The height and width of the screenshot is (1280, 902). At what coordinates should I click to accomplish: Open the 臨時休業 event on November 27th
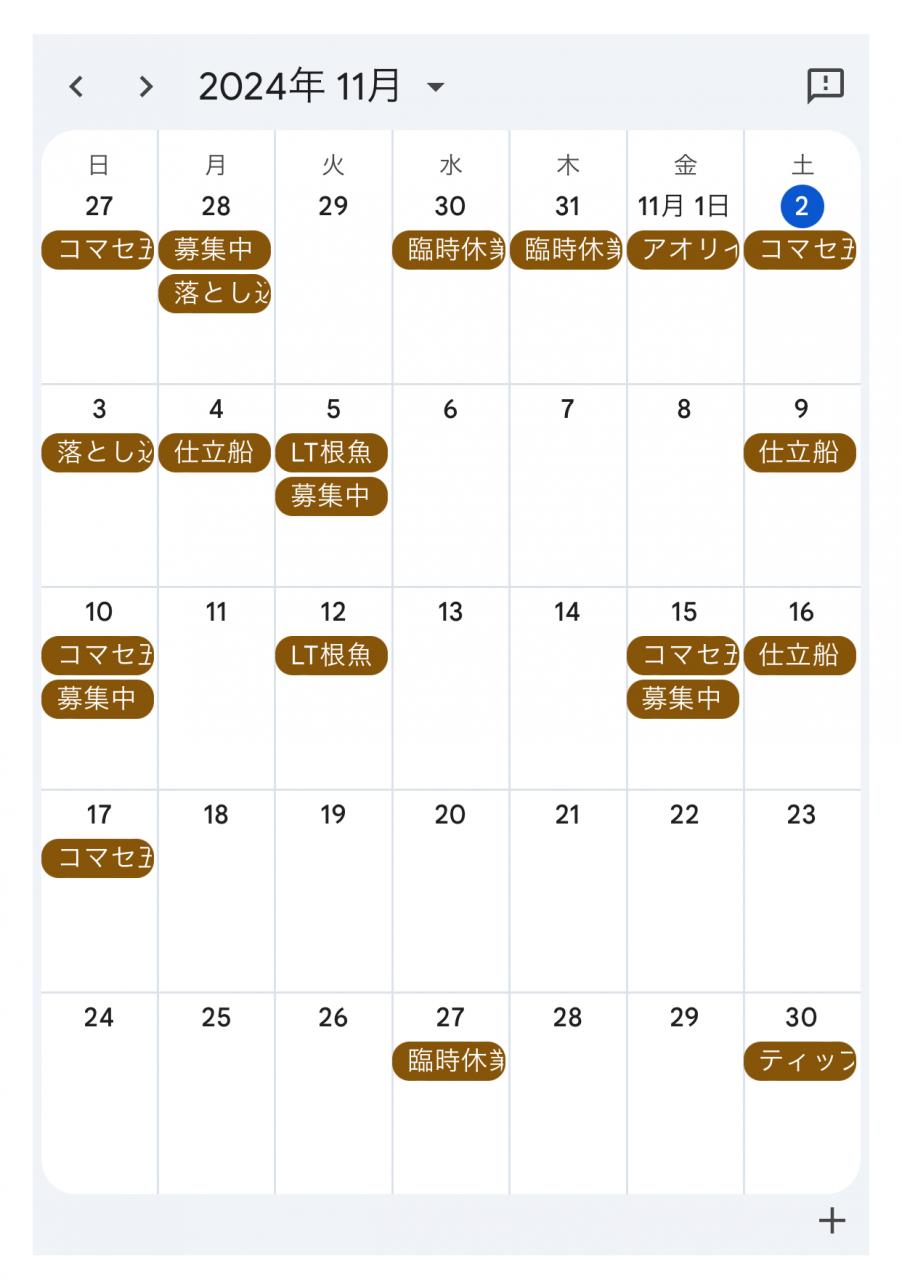449,1062
